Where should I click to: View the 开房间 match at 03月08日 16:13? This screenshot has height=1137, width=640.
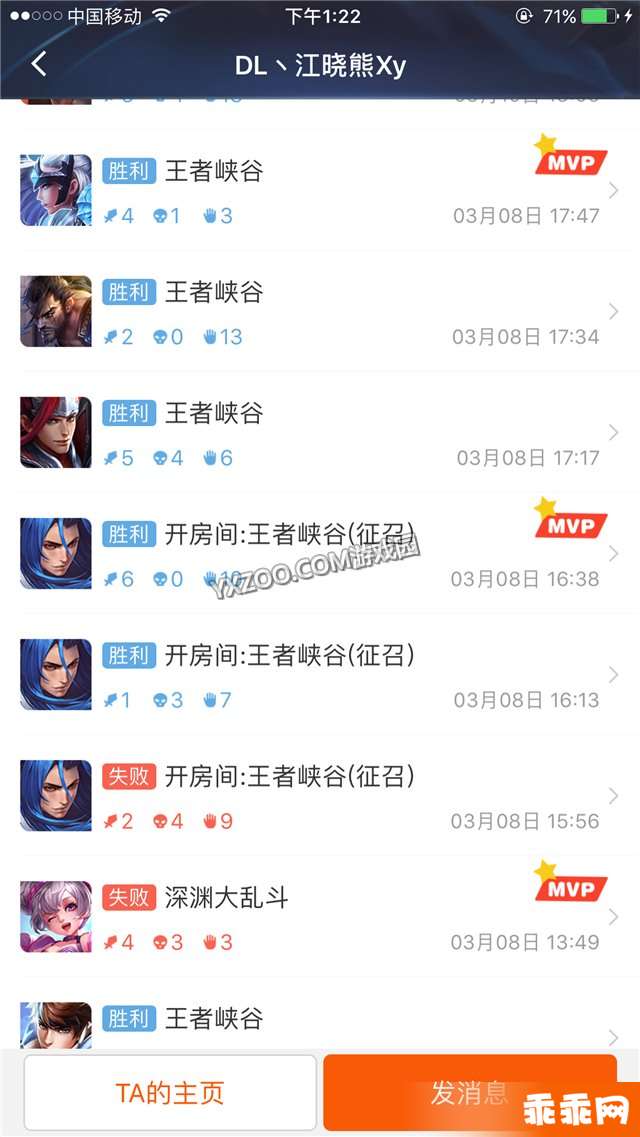point(320,674)
